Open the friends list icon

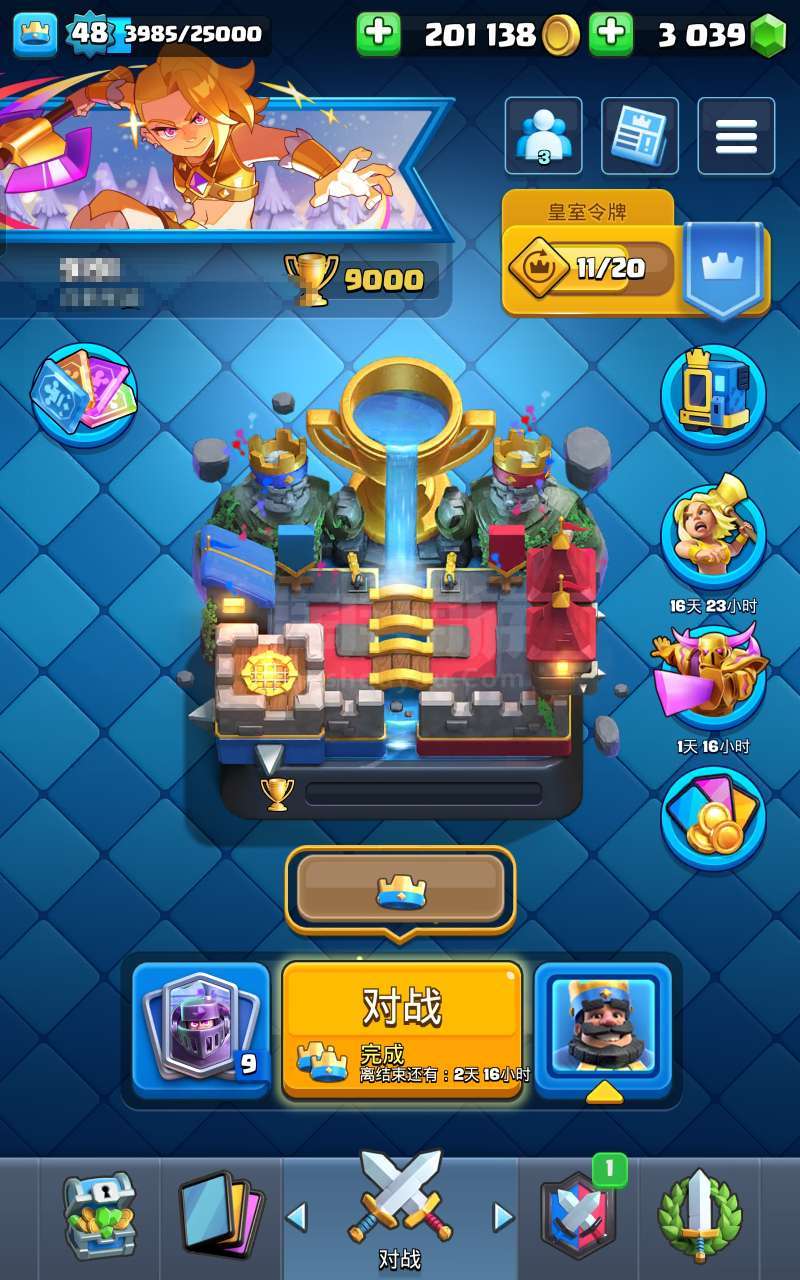coord(543,136)
